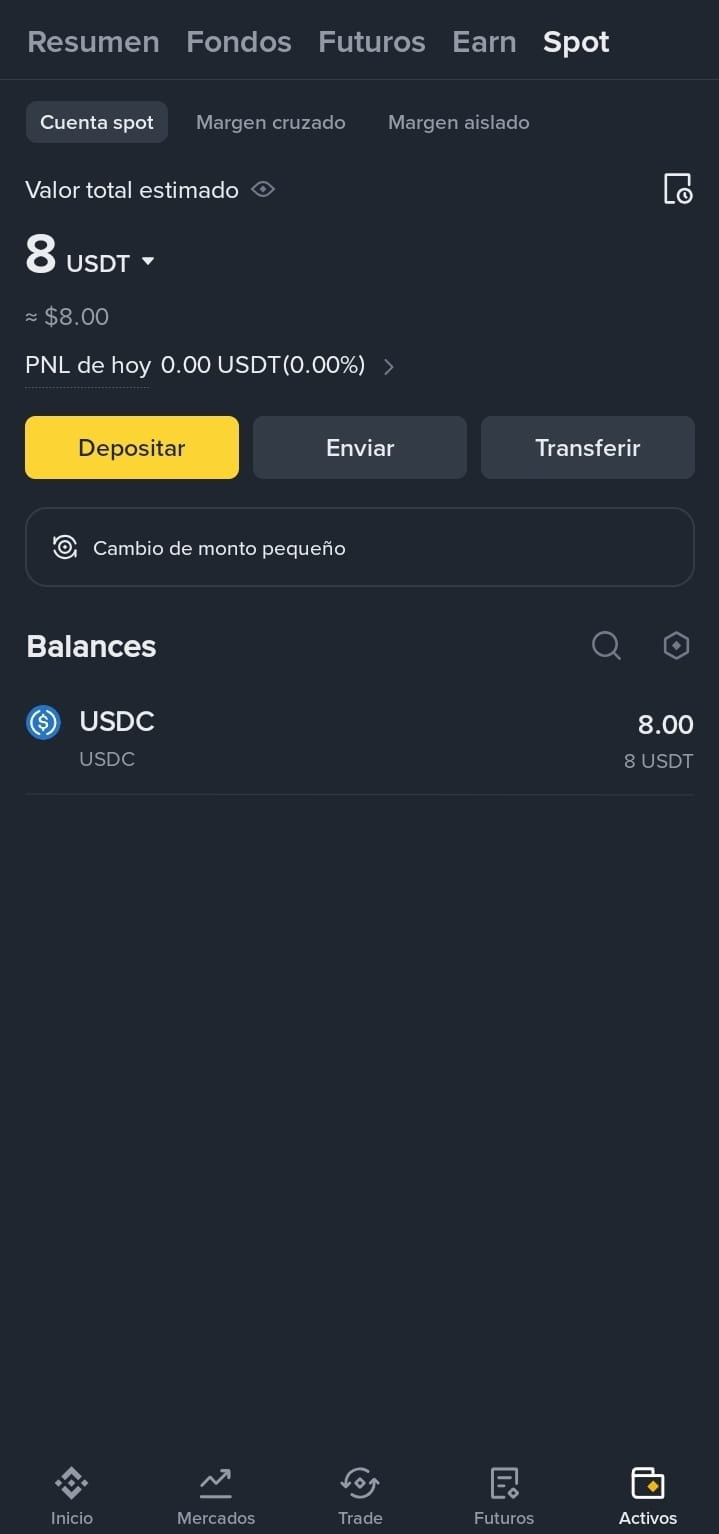Screen dimensions: 719x1534
Task: Hide the estimated total value
Action: pos(263,189)
